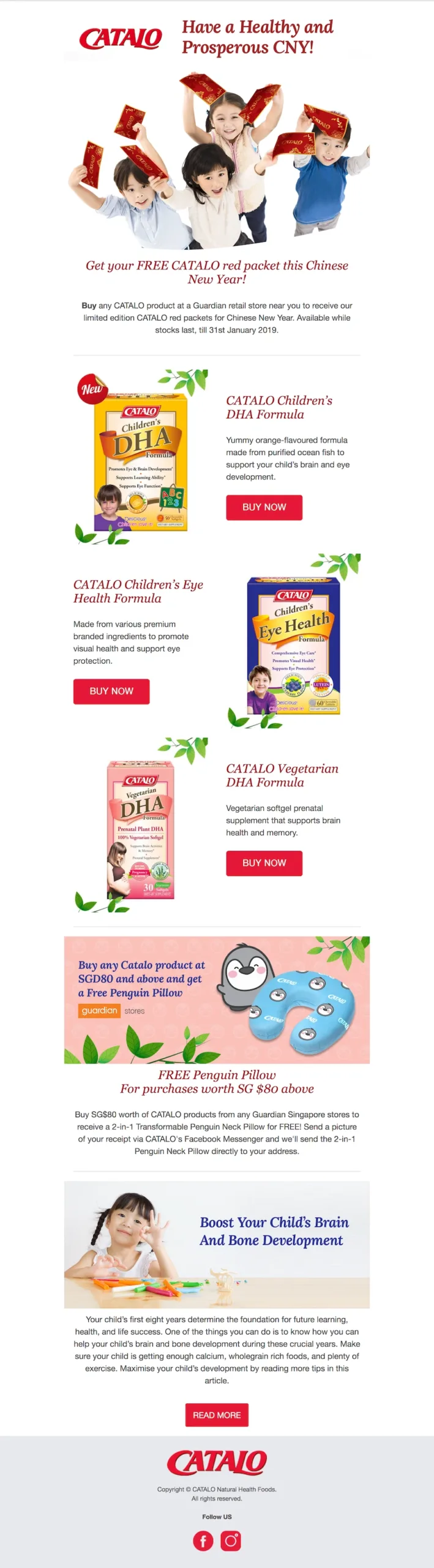The width and height of the screenshot is (434, 1568).
Task: Open CATALO's Facebook page icon
Action: 203,1540
